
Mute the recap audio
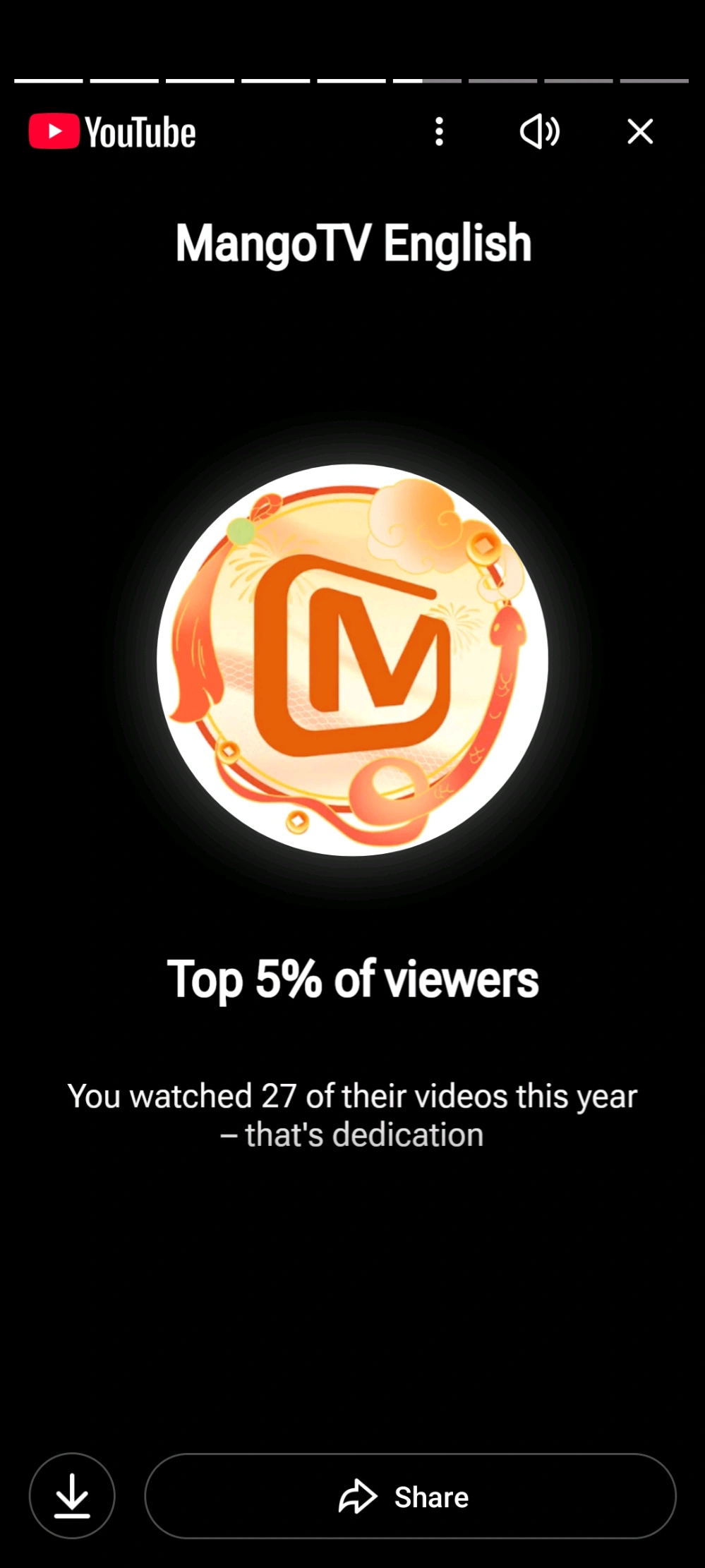coord(540,132)
